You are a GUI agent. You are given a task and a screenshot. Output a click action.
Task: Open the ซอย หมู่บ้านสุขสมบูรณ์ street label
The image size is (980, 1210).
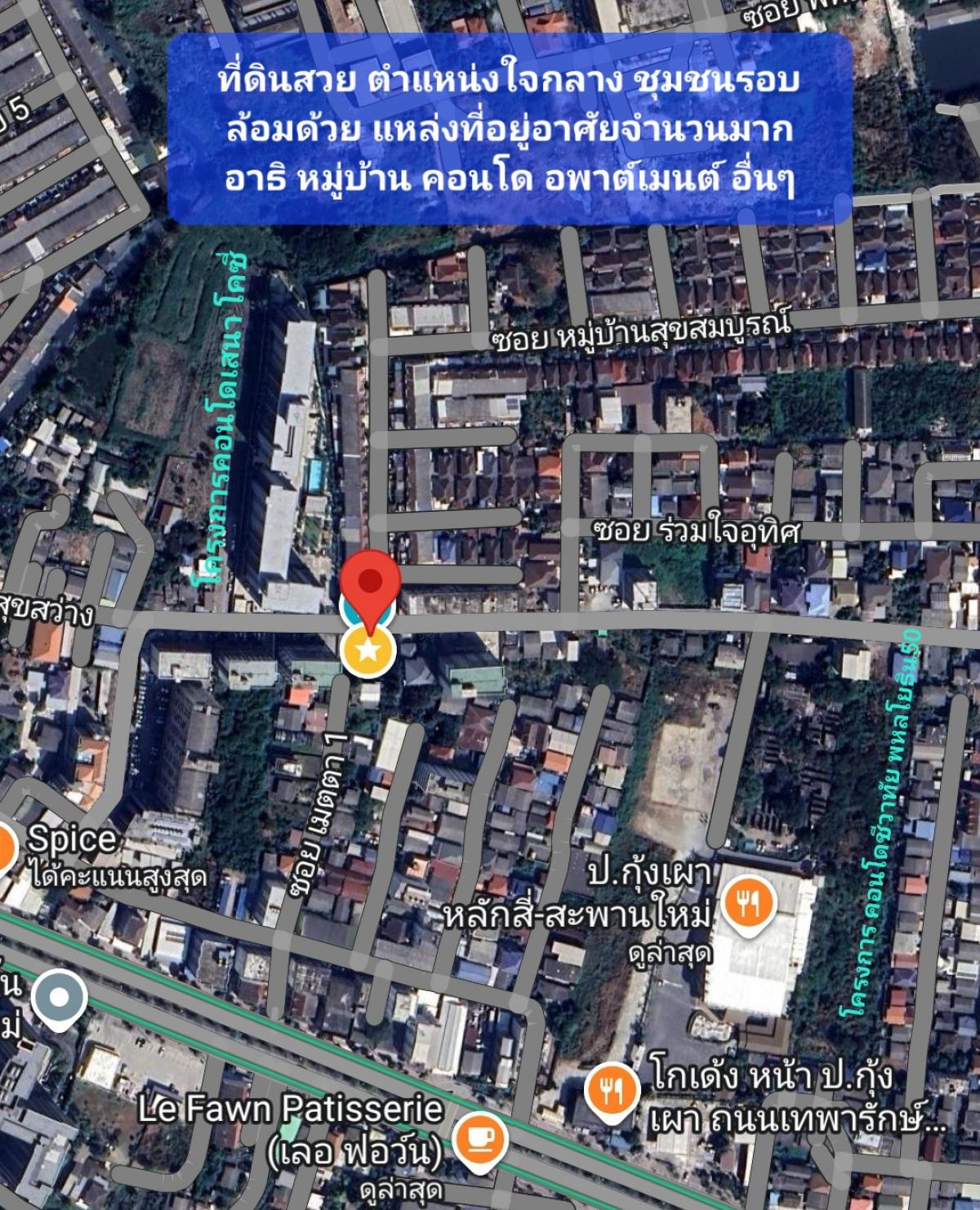[x=642, y=337]
